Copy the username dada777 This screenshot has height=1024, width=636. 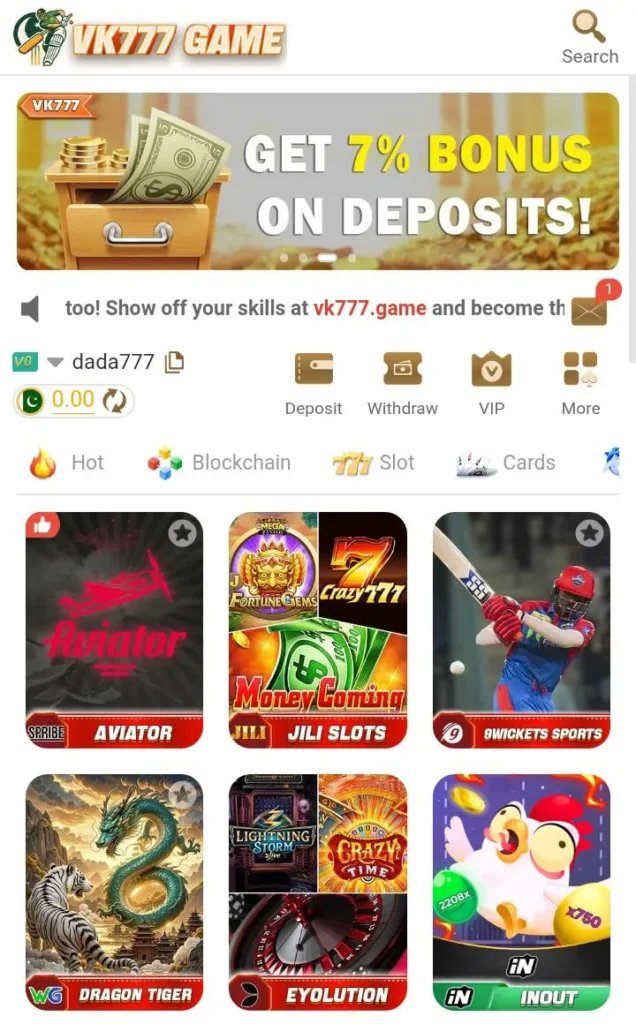174,362
